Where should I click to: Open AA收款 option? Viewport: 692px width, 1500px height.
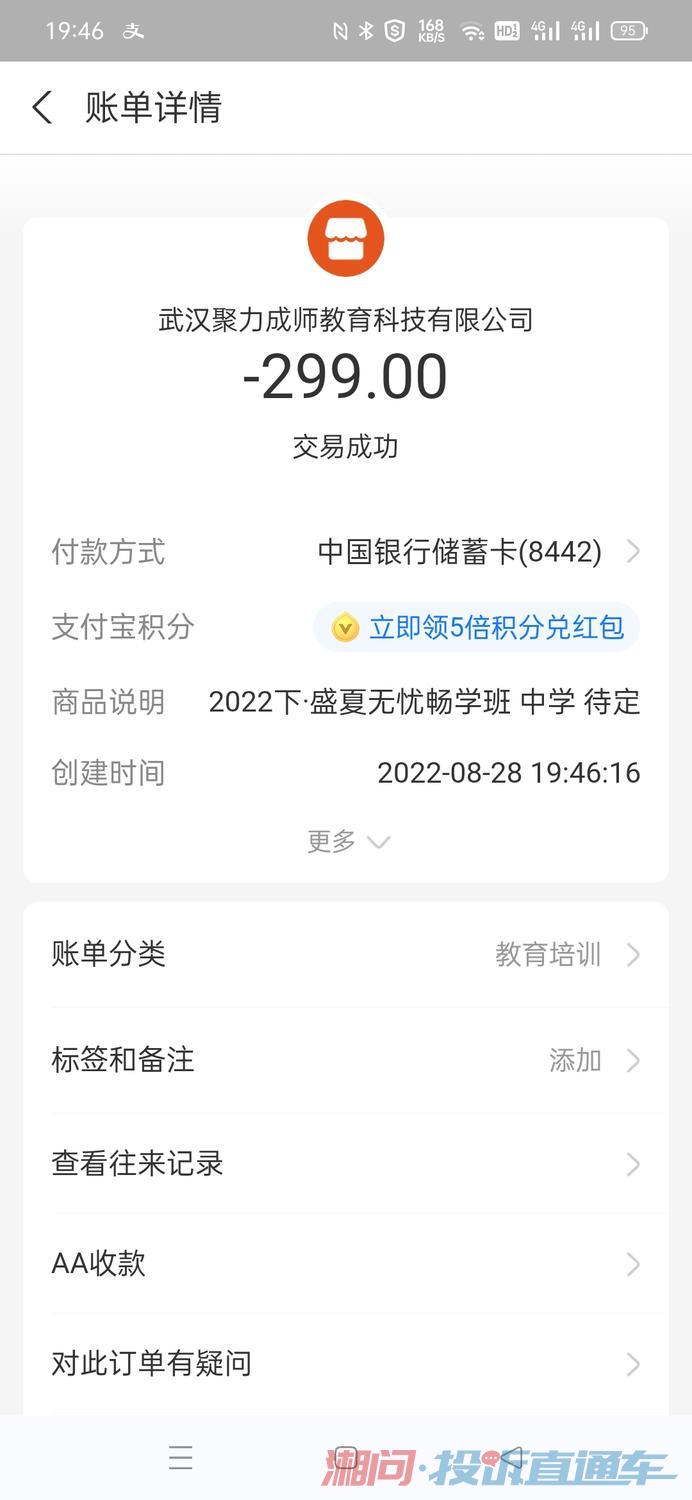tap(346, 1264)
